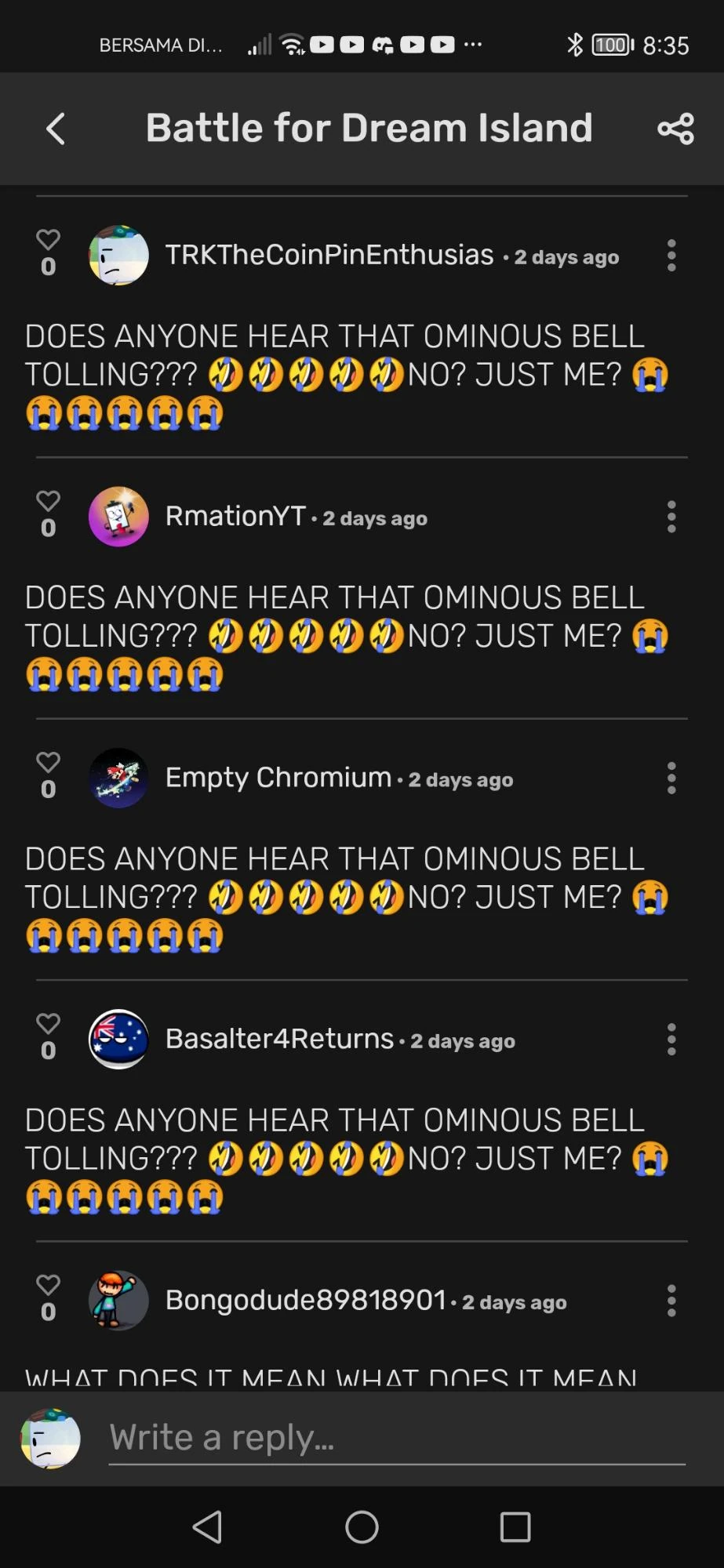
Task: Go to the system home screen
Action: (x=362, y=1526)
